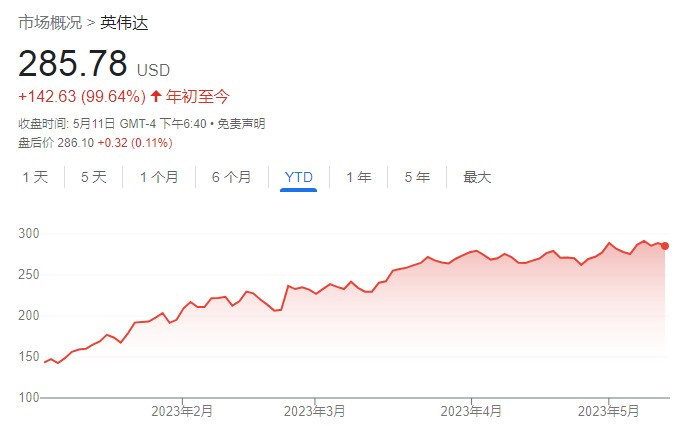Image resolution: width=689 pixels, height=426 pixels.
Task: Open the 免责声明 link
Action: coord(241,123)
